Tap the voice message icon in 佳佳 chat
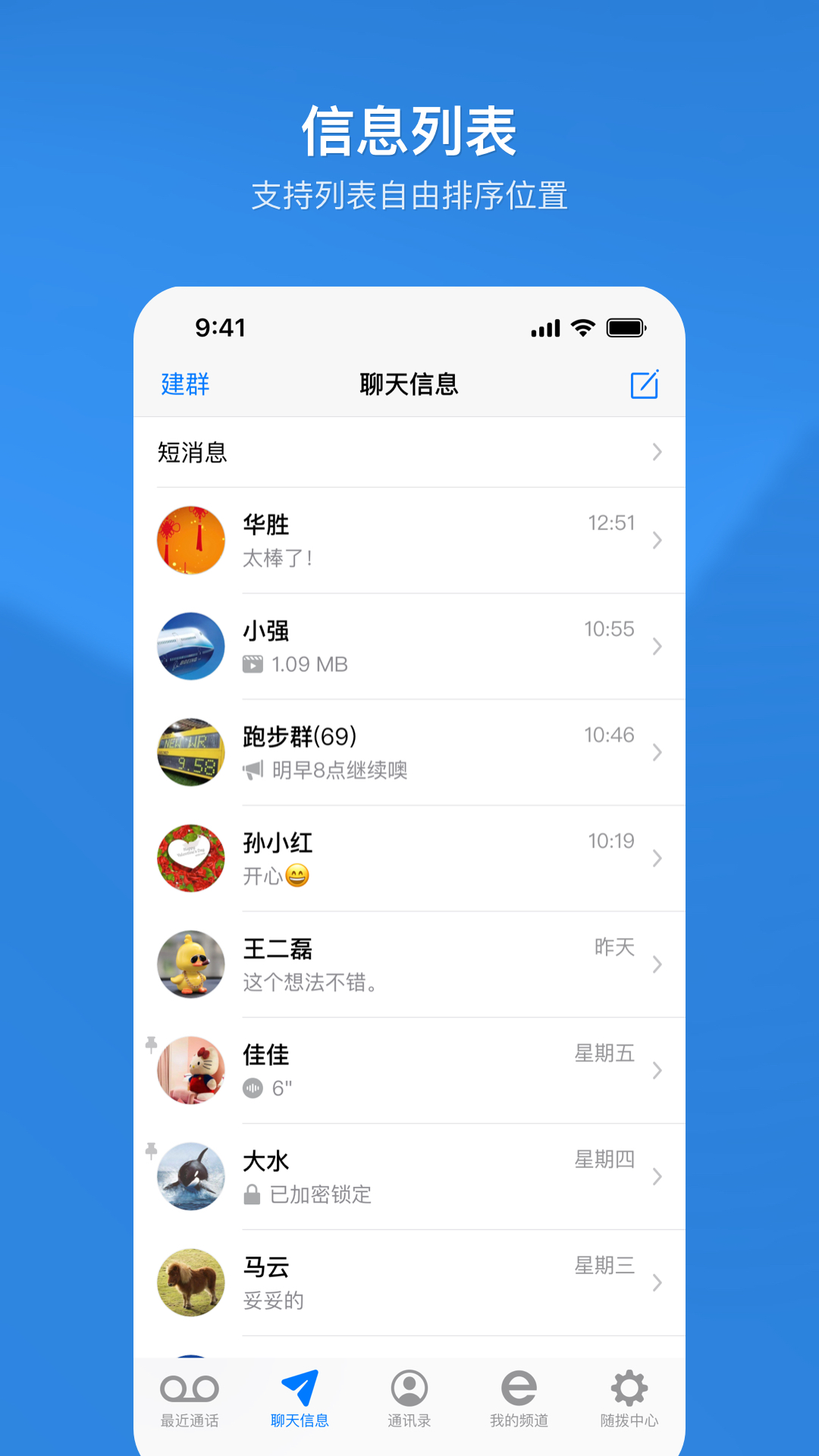This screenshot has height=1456, width=819. coord(252,1089)
